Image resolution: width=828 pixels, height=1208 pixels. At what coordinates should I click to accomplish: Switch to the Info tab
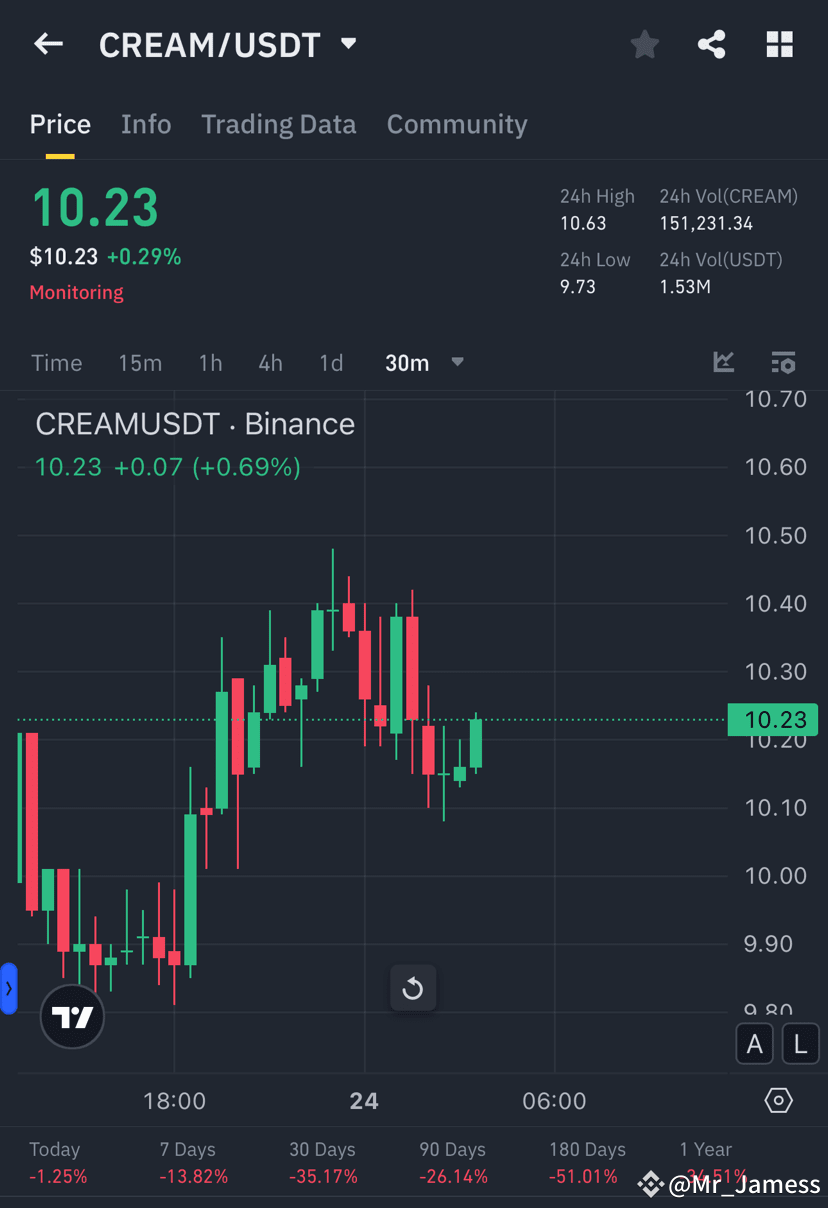tap(146, 124)
